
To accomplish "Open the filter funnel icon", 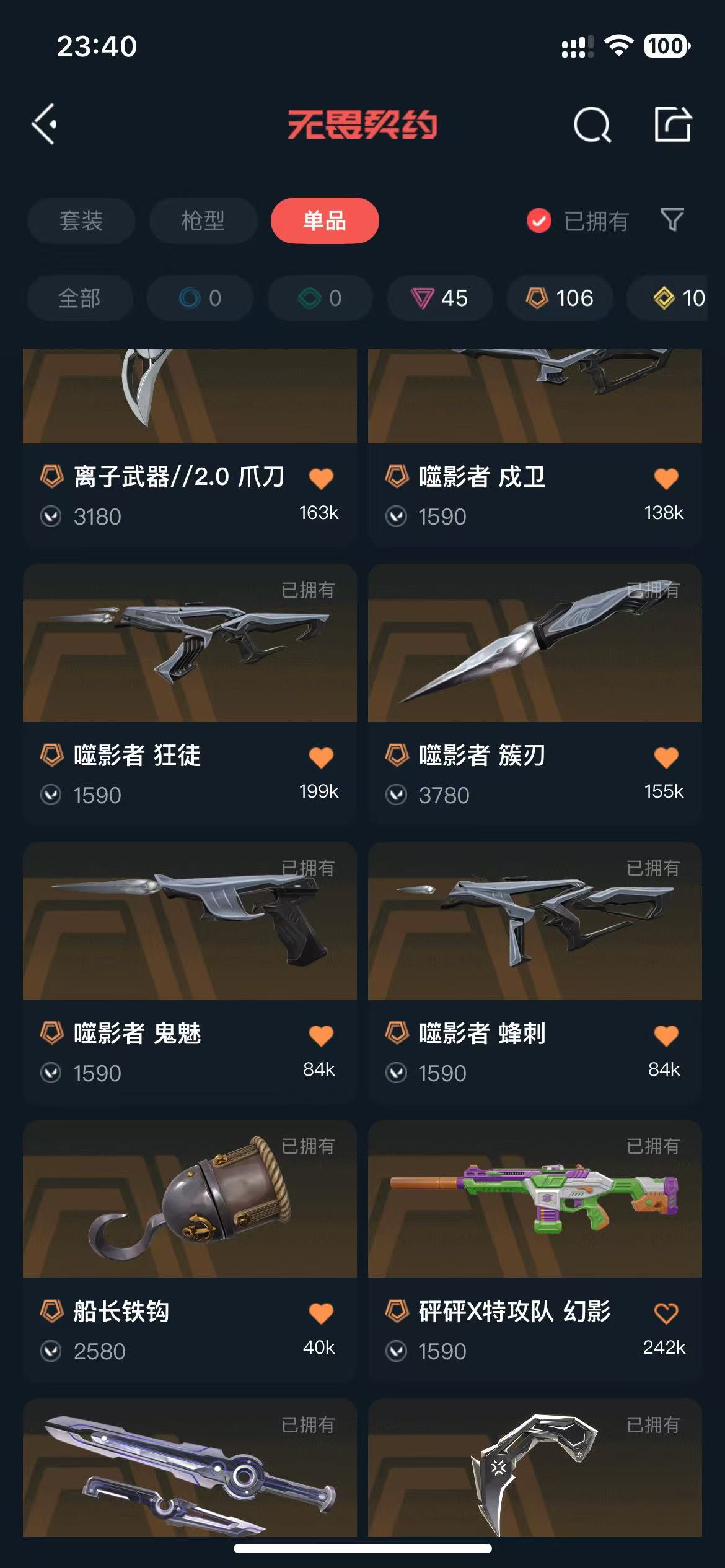I will point(672,220).
